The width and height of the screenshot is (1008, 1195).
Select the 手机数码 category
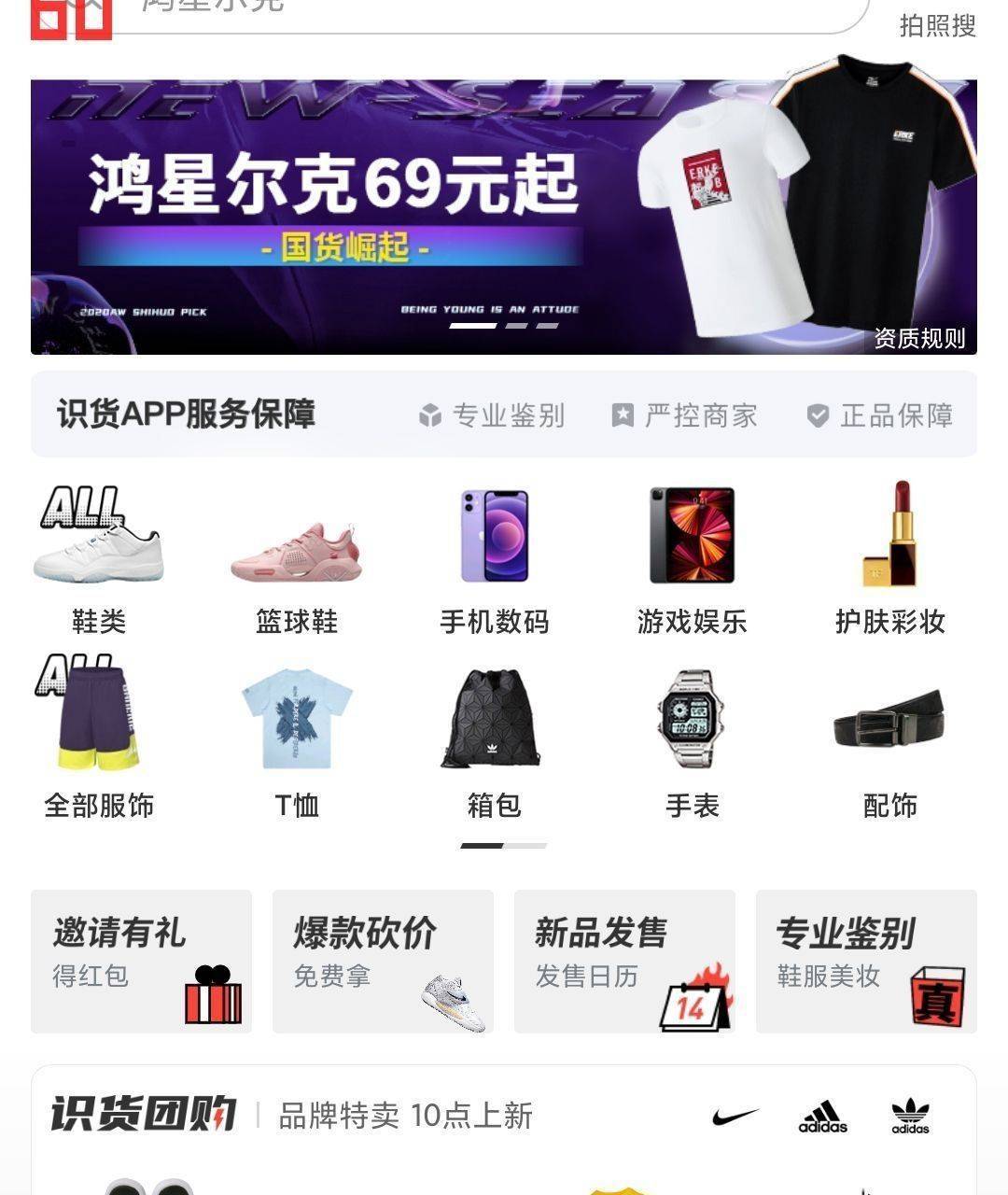(495, 560)
